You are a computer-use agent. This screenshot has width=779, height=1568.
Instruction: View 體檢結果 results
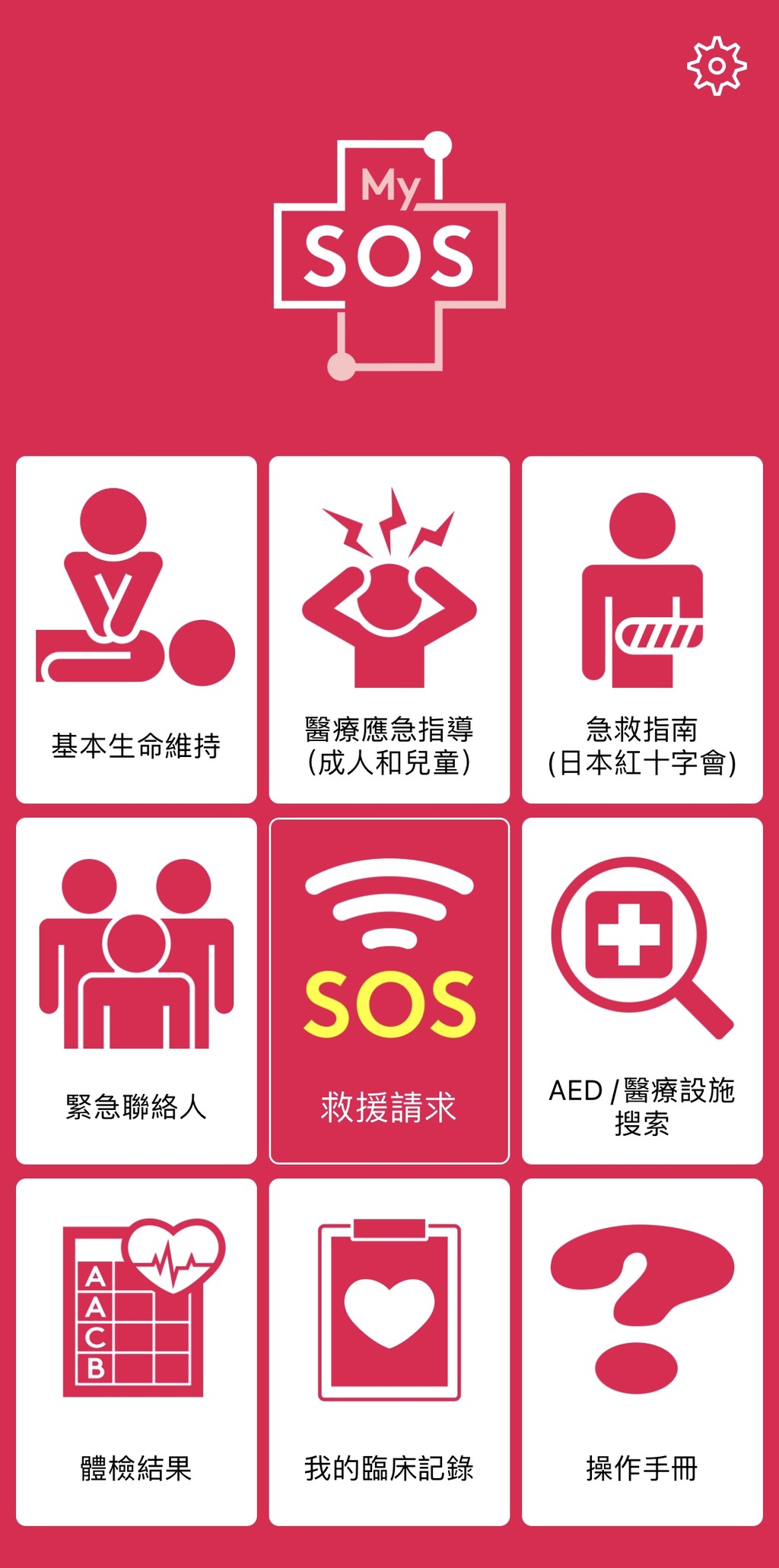coord(136,1352)
